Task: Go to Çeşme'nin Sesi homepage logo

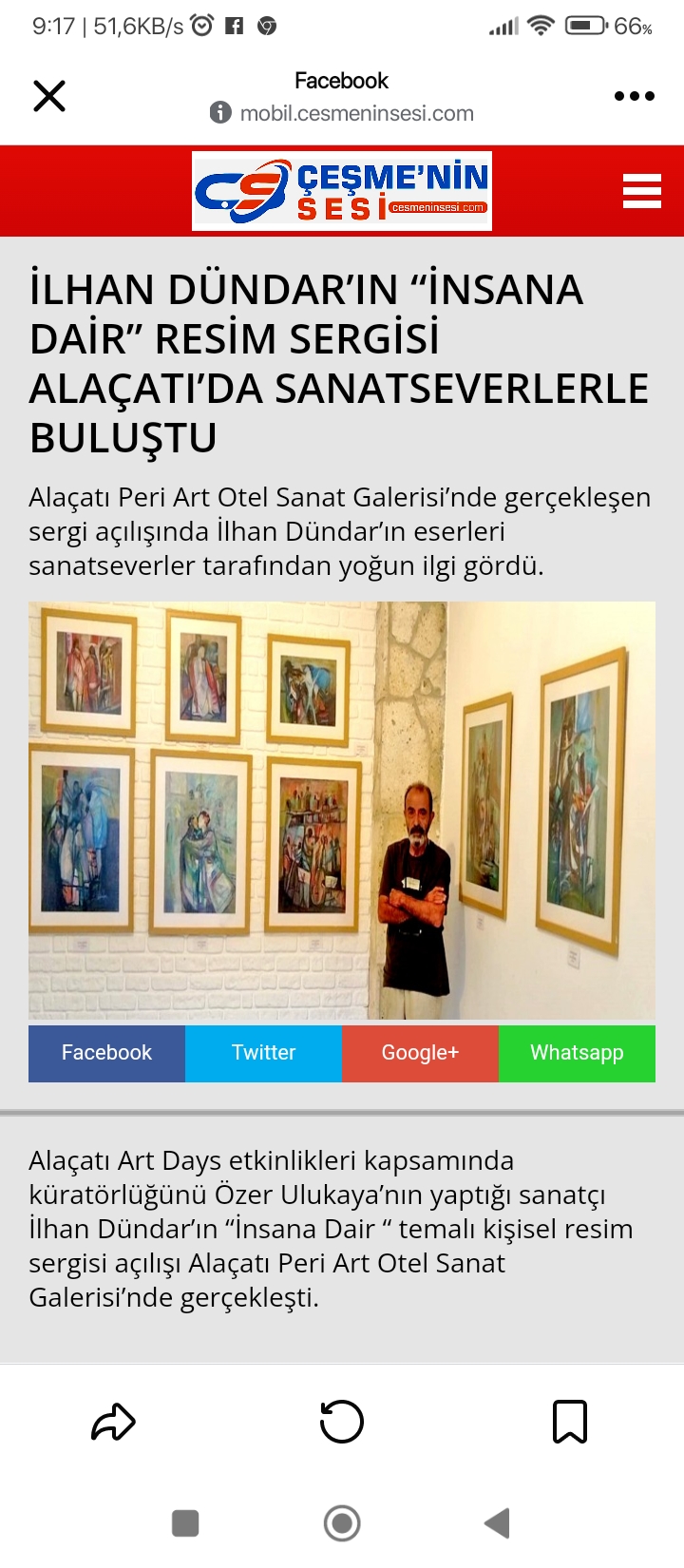Action: point(342,191)
